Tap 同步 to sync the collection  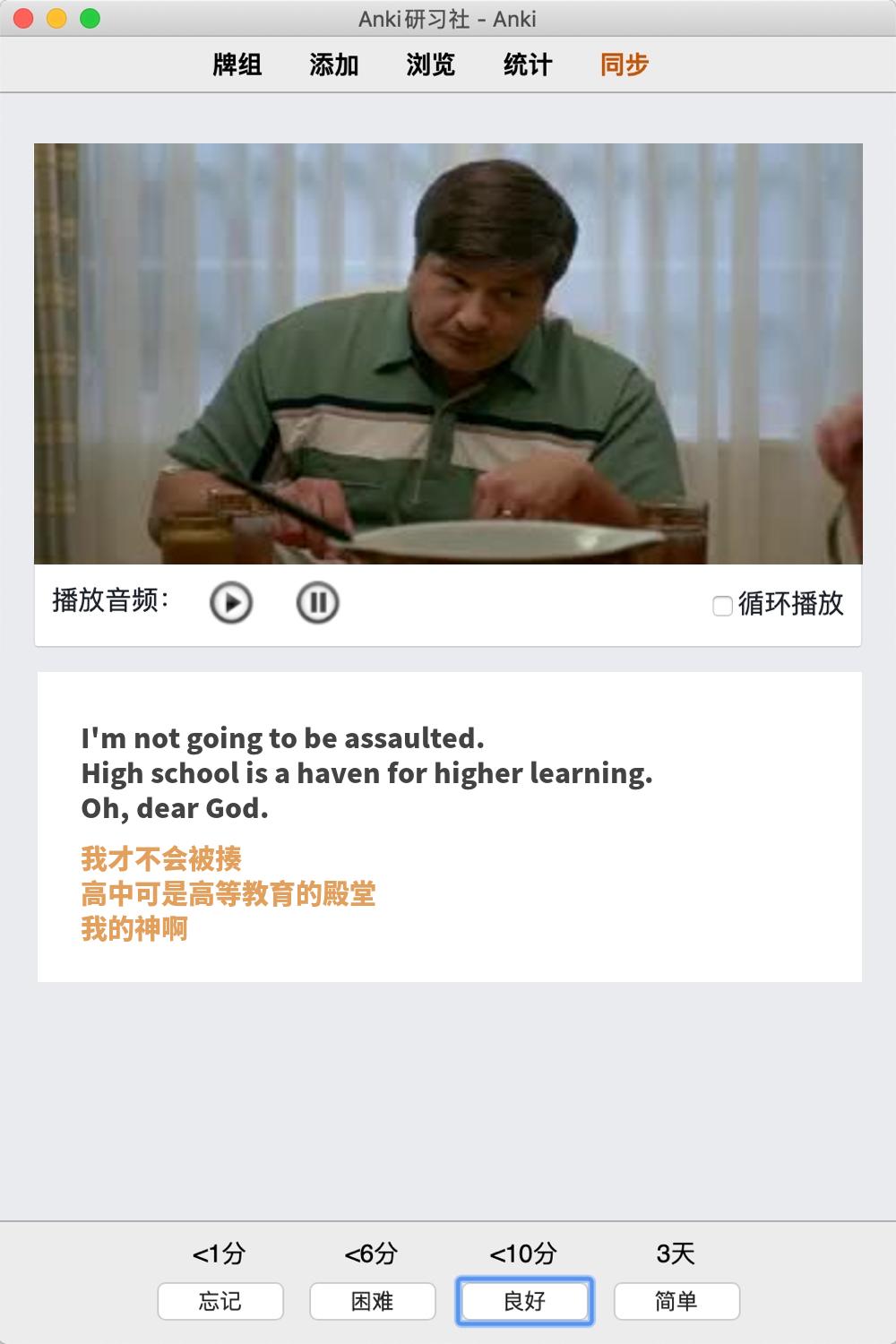625,65
